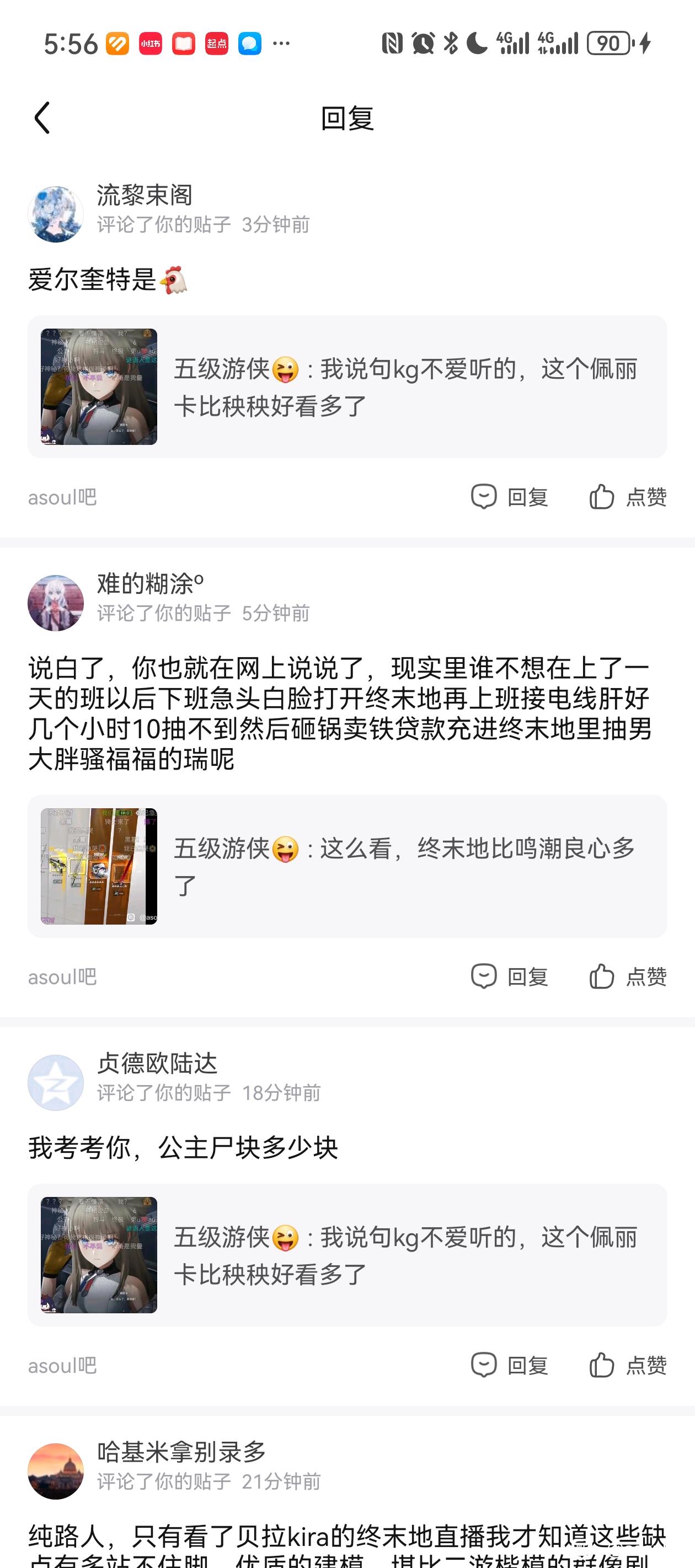Go back from the 回复 page

click(x=42, y=118)
